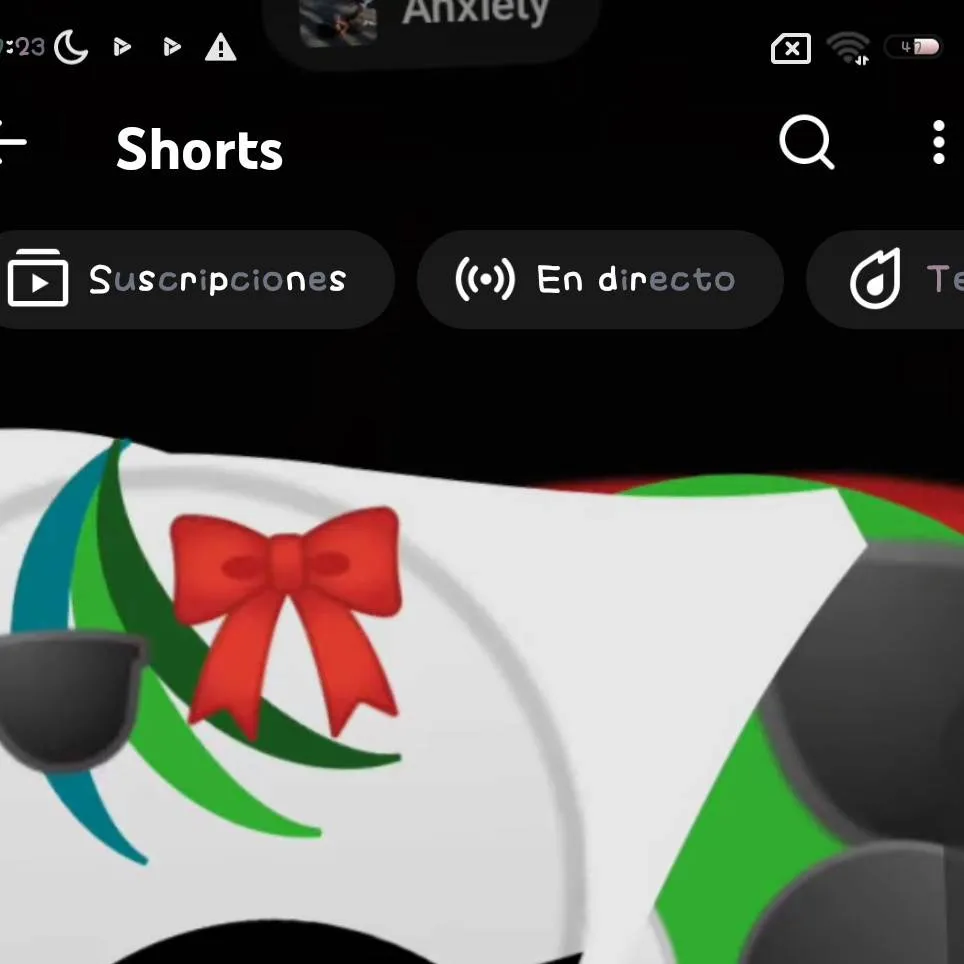
Task: Open the Anxiety floating media pill
Action: [x=430, y=22]
